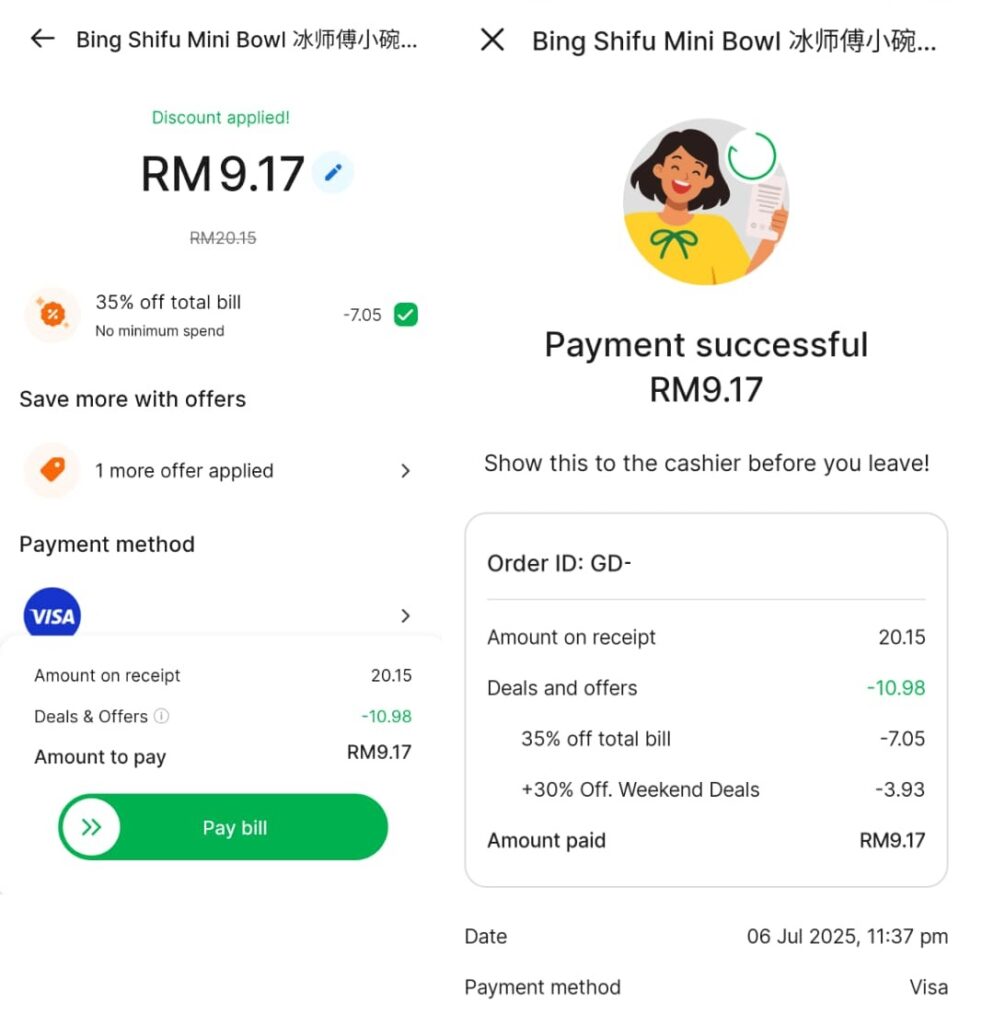Show info about Deals & Offers

(x=162, y=716)
